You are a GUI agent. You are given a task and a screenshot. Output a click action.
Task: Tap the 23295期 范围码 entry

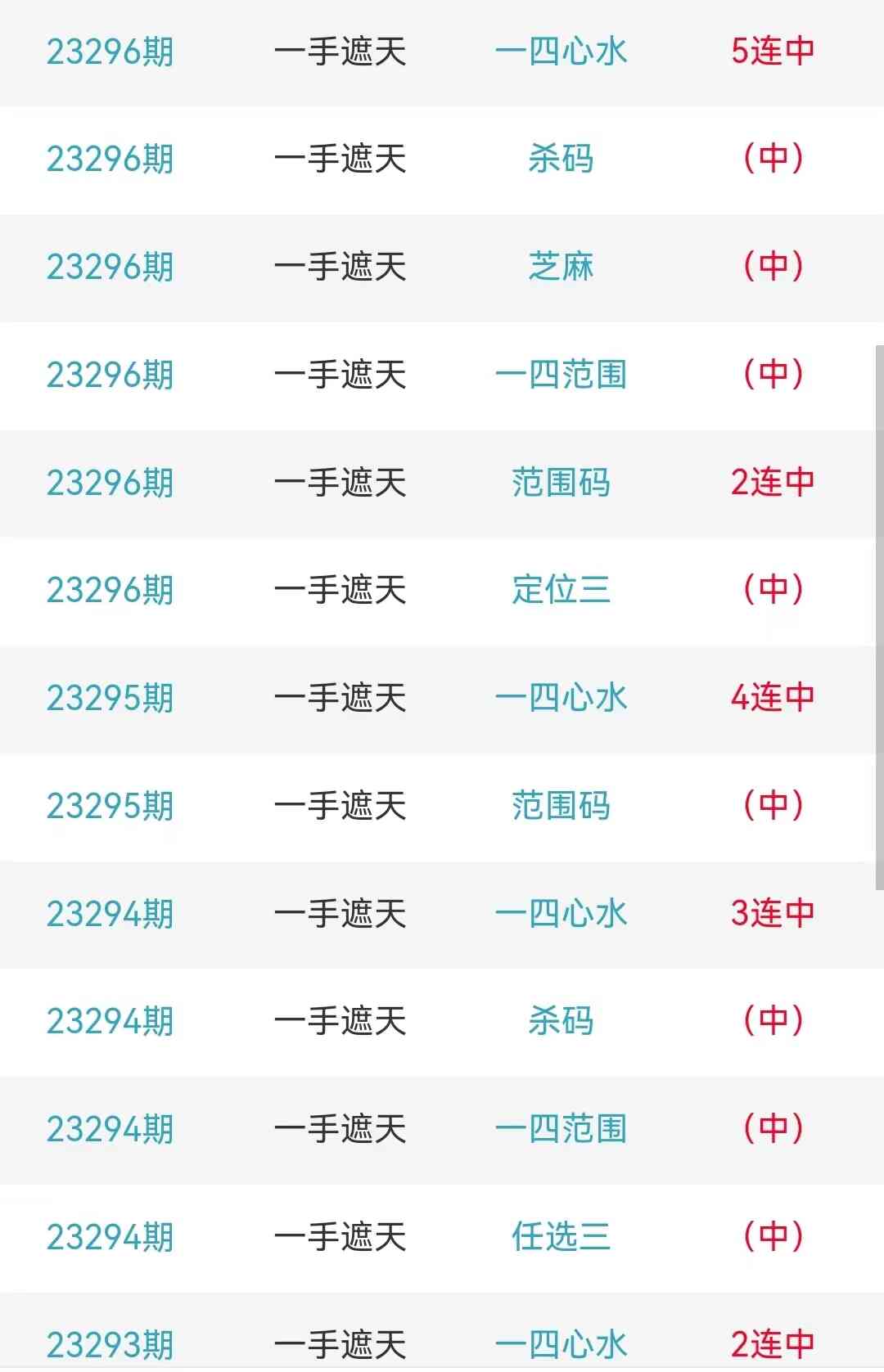pyautogui.click(x=561, y=806)
